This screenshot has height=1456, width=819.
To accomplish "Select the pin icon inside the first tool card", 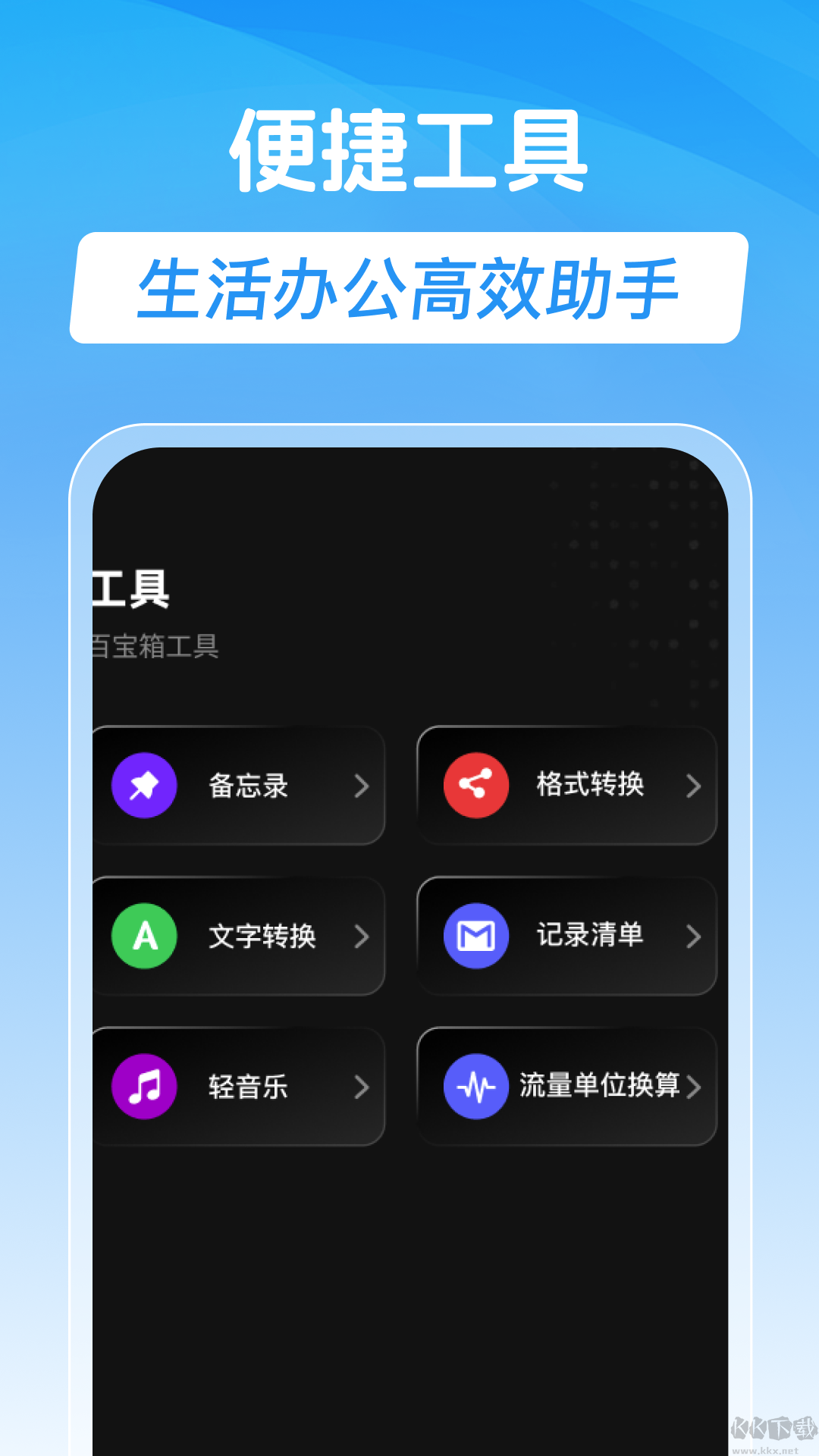I will point(145,786).
